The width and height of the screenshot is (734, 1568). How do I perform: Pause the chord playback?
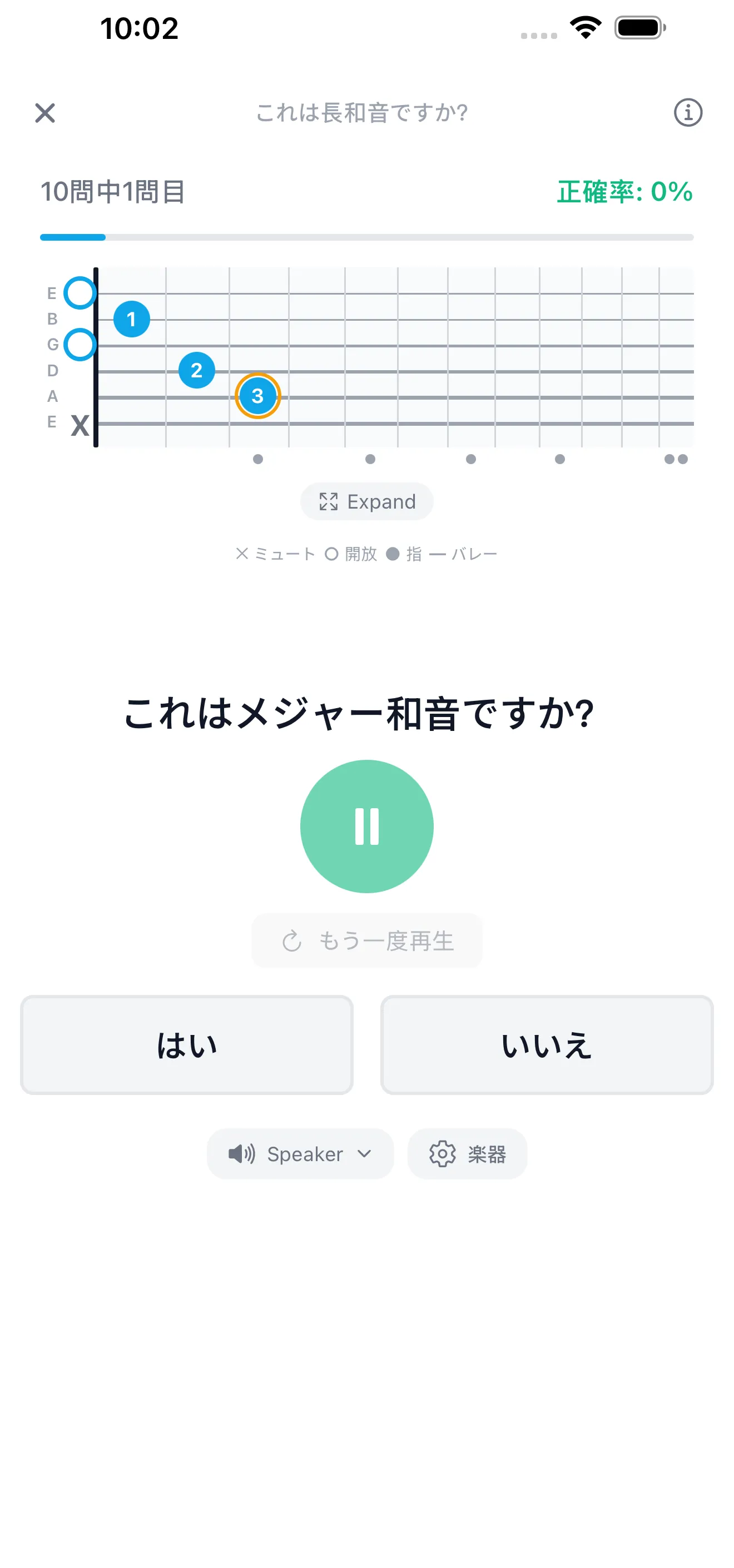coord(366,825)
